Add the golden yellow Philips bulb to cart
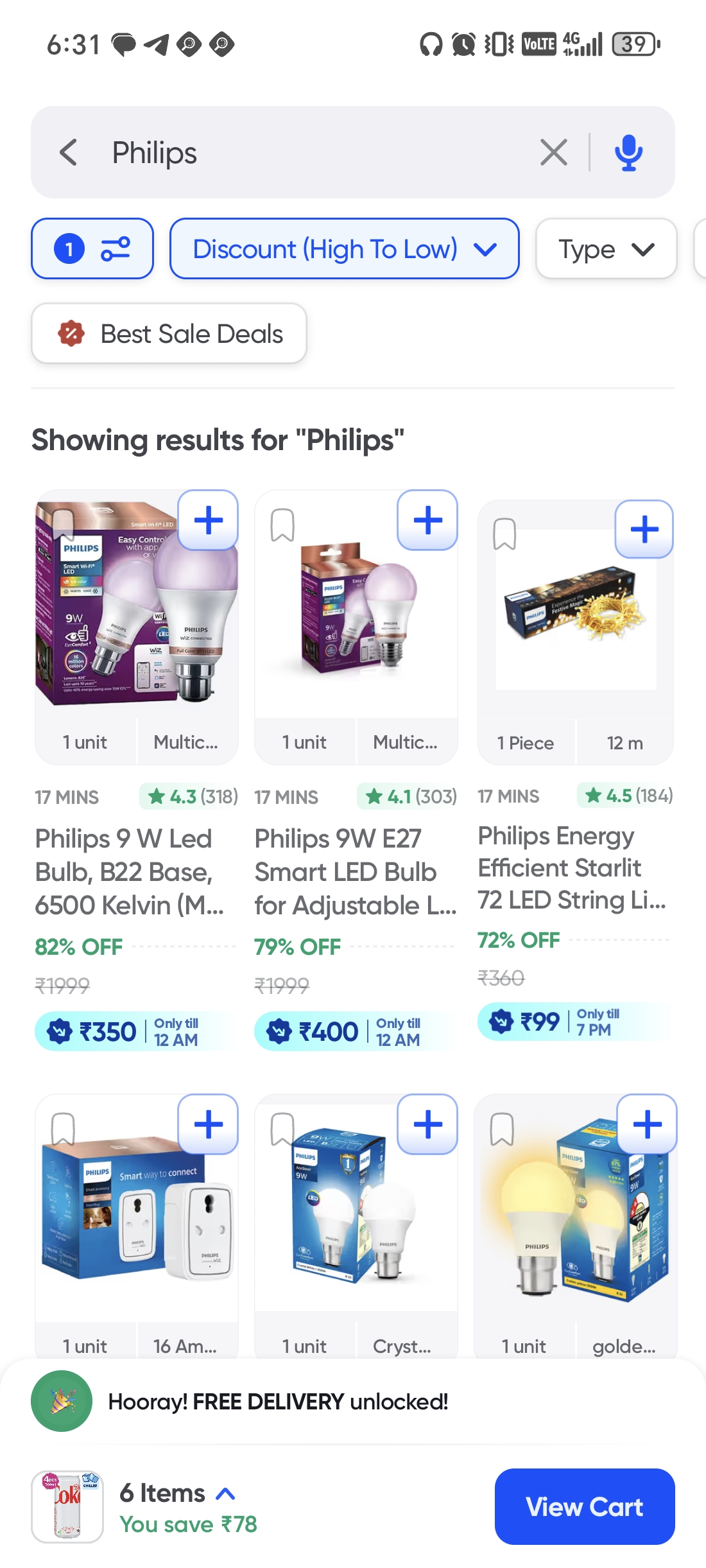The image size is (706, 1568). pyautogui.click(x=647, y=1124)
